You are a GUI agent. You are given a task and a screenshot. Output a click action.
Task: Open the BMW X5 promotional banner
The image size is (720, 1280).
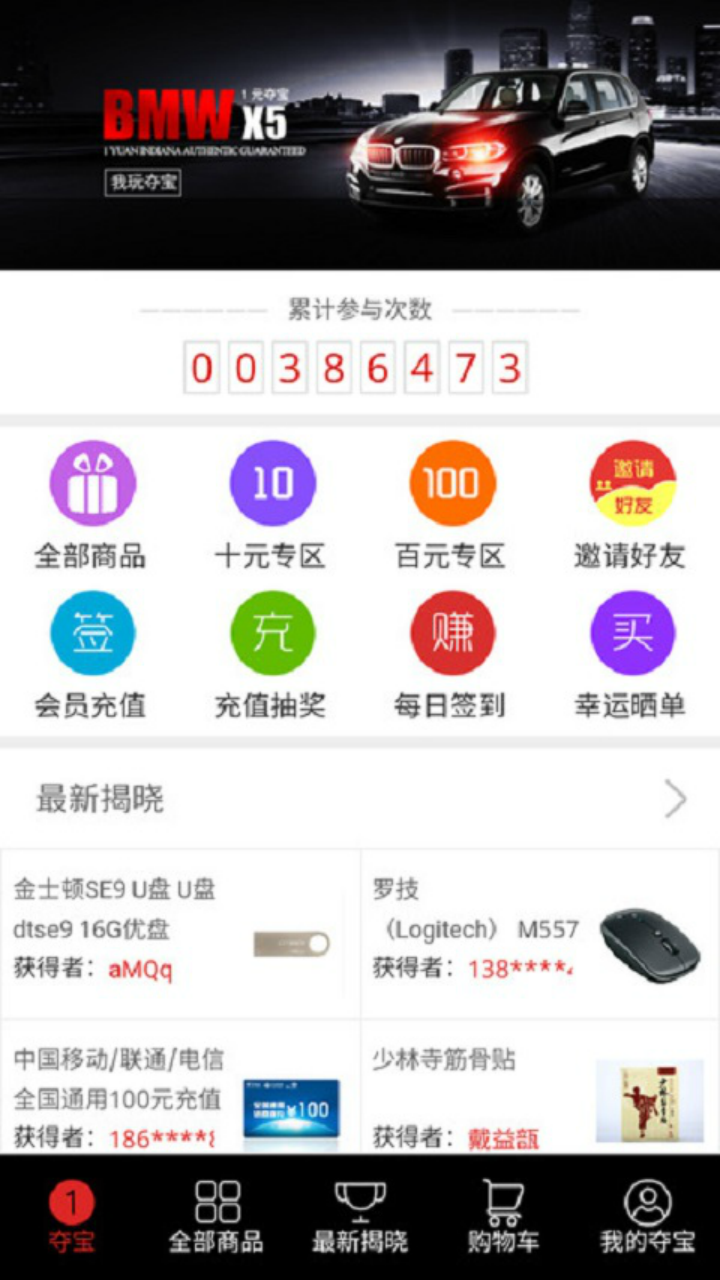pyautogui.click(x=360, y=135)
